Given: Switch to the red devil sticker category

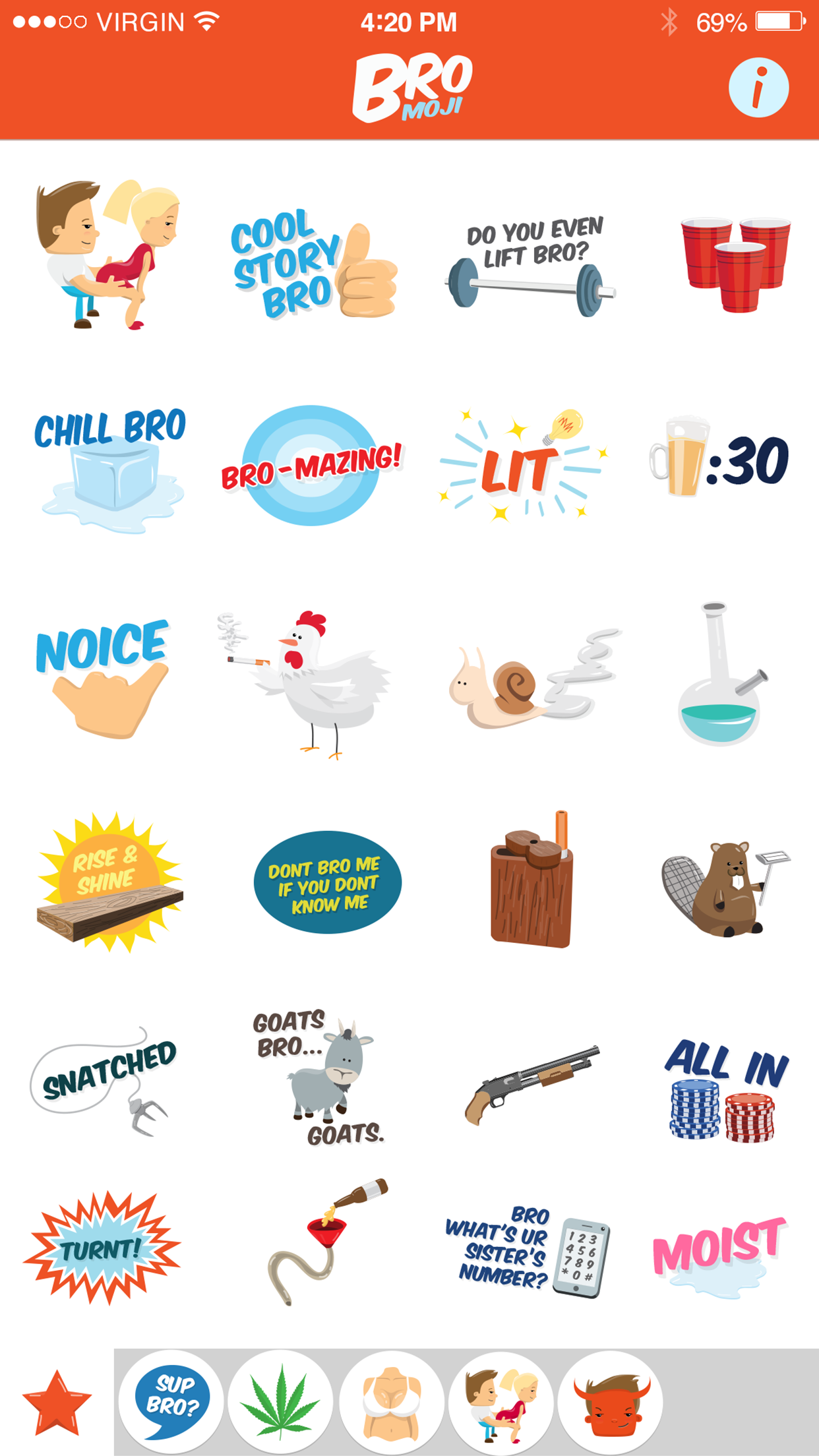Looking at the screenshot, I should [611, 1402].
